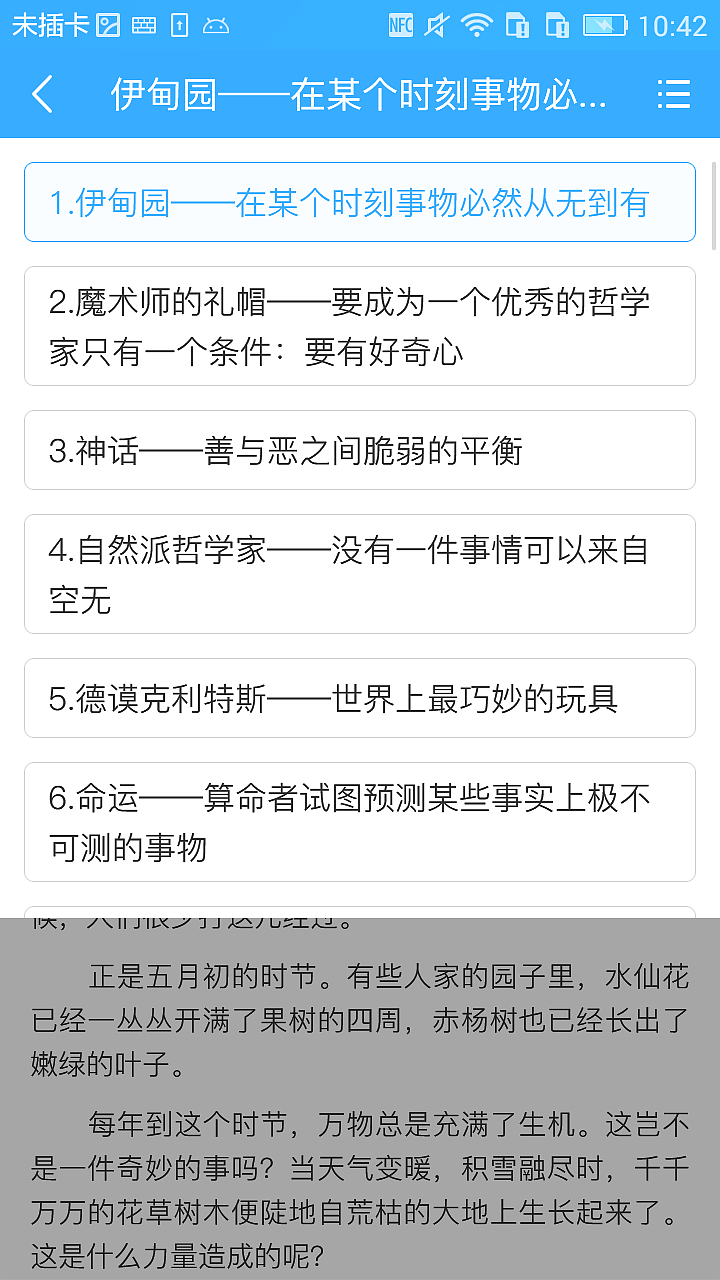720x1280 pixels.
Task: Open chapter 2 魔术师的礼帽
Action: tap(360, 325)
